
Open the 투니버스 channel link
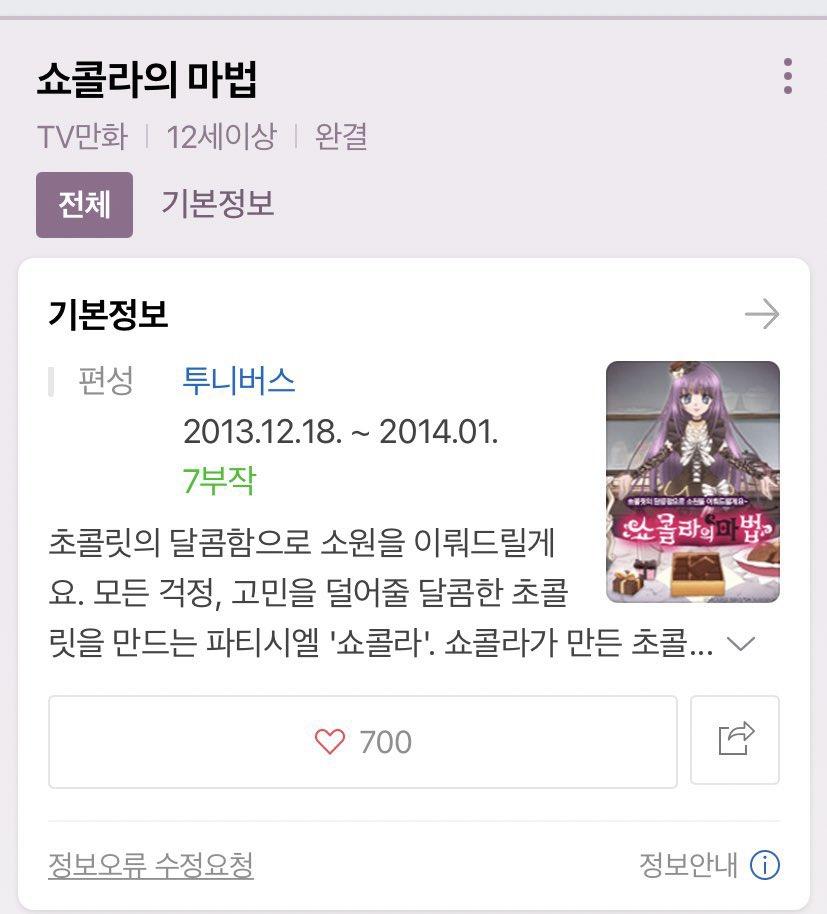pos(239,381)
